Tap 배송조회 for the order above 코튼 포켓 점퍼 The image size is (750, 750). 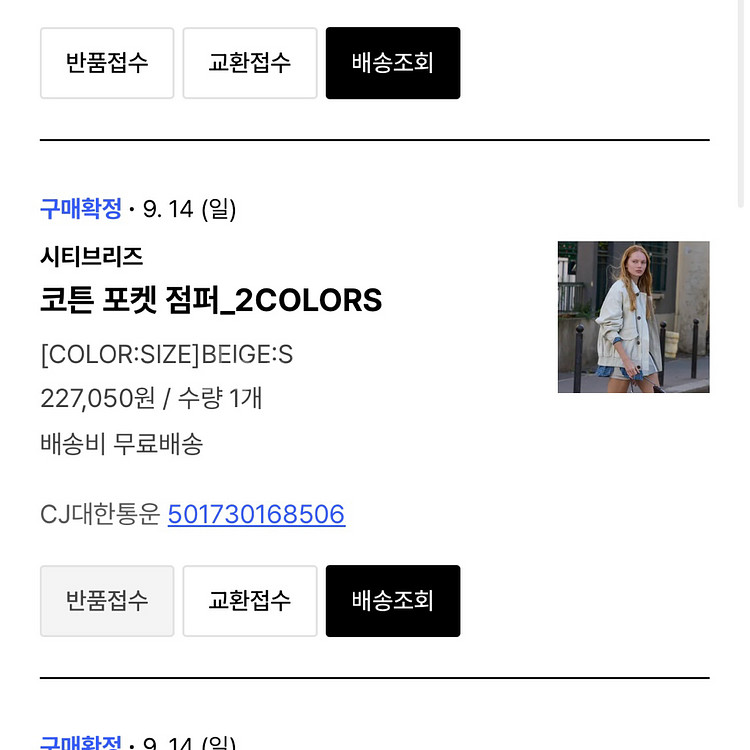[x=393, y=63]
